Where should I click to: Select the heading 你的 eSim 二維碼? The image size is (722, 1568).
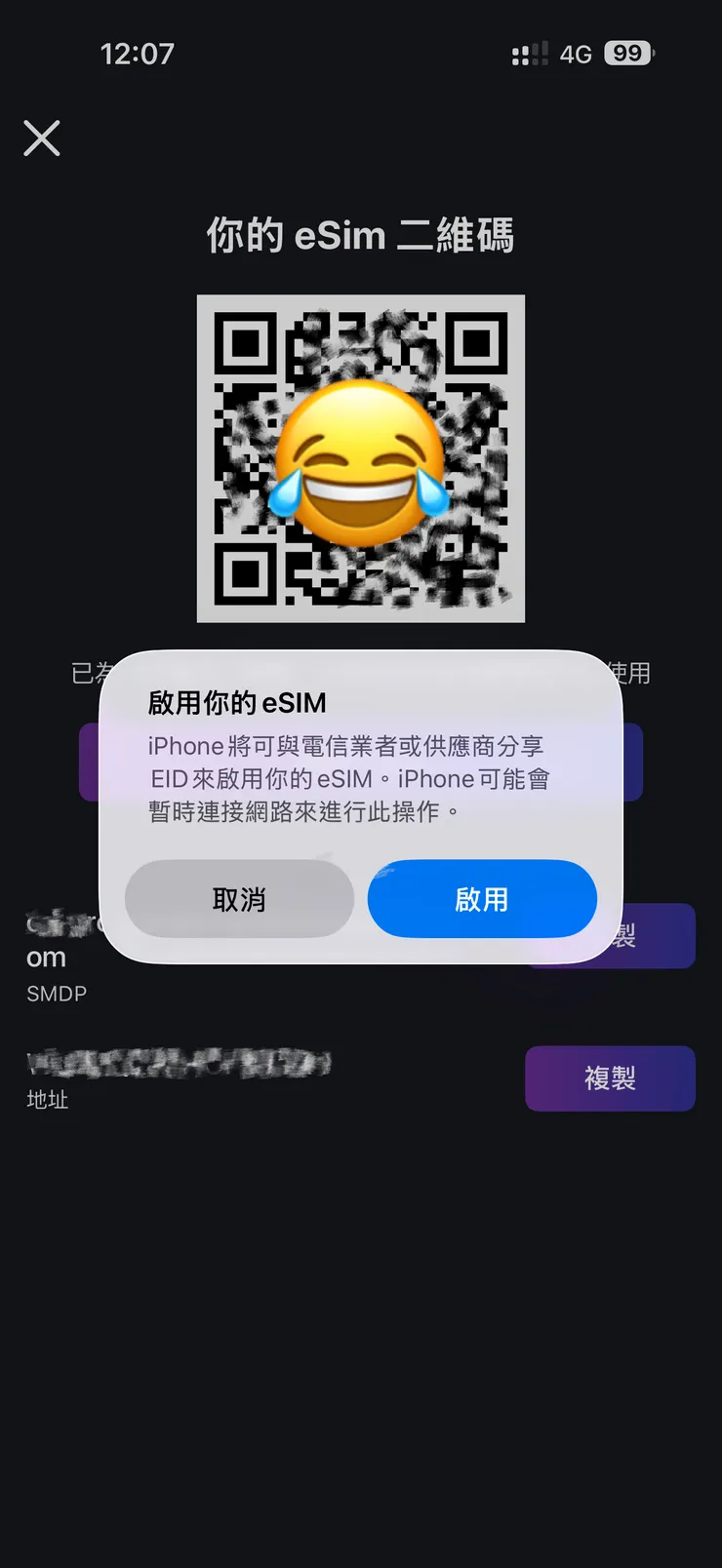pos(361,234)
